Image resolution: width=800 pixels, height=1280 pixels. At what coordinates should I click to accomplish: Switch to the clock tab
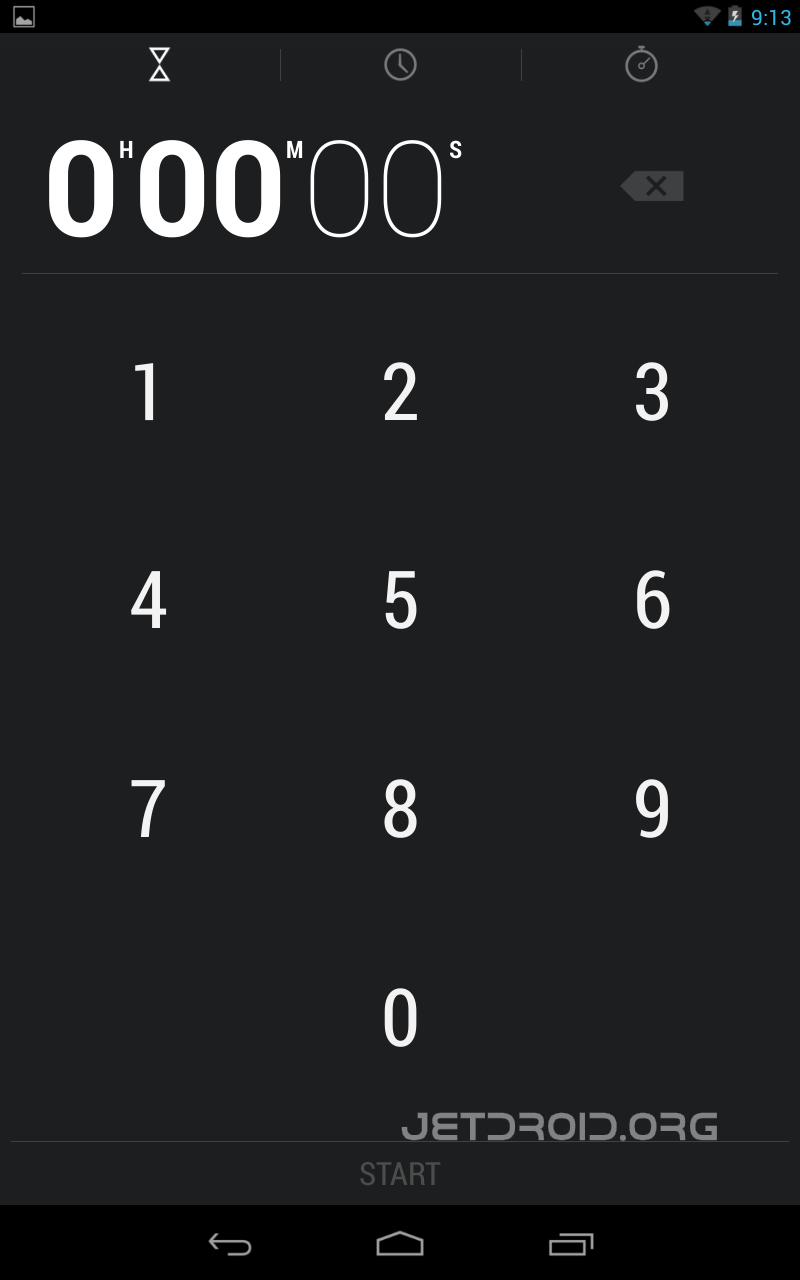pos(400,65)
